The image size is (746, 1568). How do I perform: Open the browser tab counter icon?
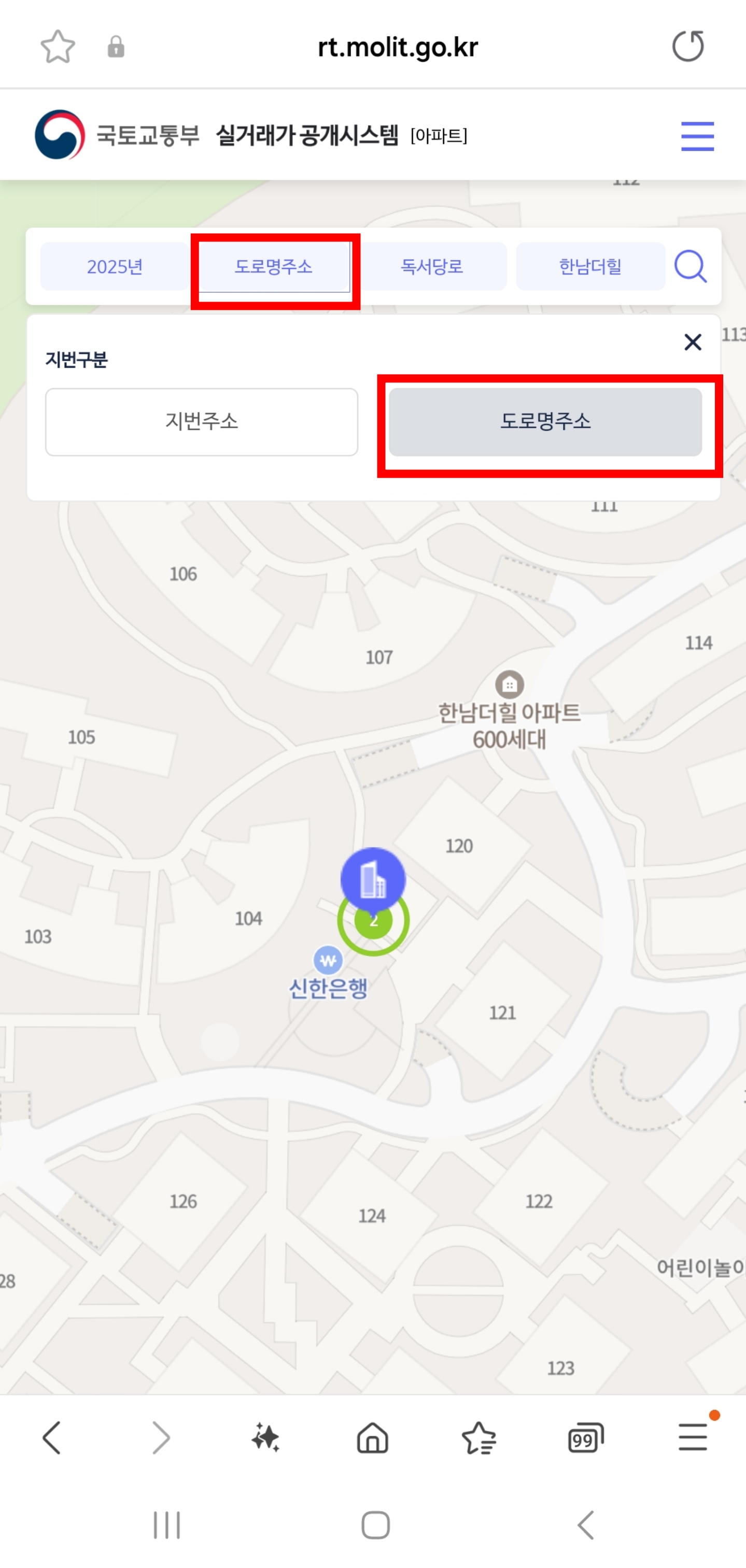586,1438
